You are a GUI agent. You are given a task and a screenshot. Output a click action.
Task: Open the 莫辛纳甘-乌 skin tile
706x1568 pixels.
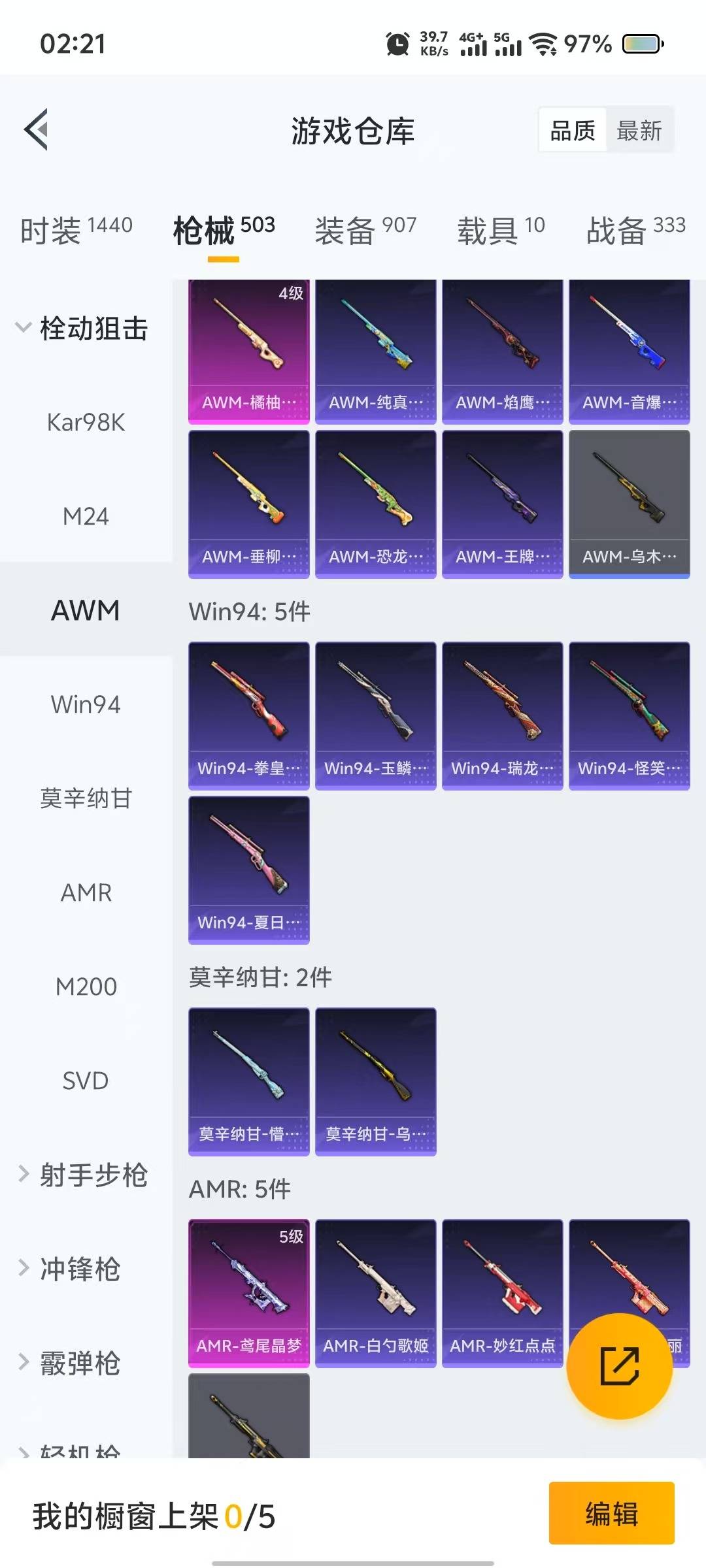(x=375, y=1081)
